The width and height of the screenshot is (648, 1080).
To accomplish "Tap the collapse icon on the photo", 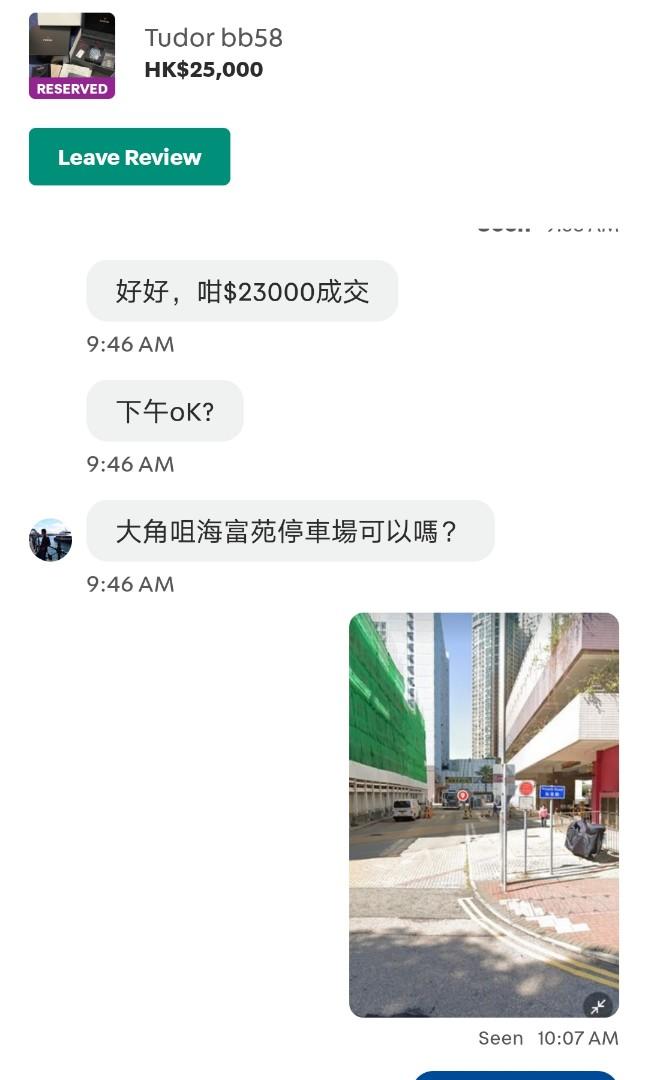I will (x=598, y=1006).
